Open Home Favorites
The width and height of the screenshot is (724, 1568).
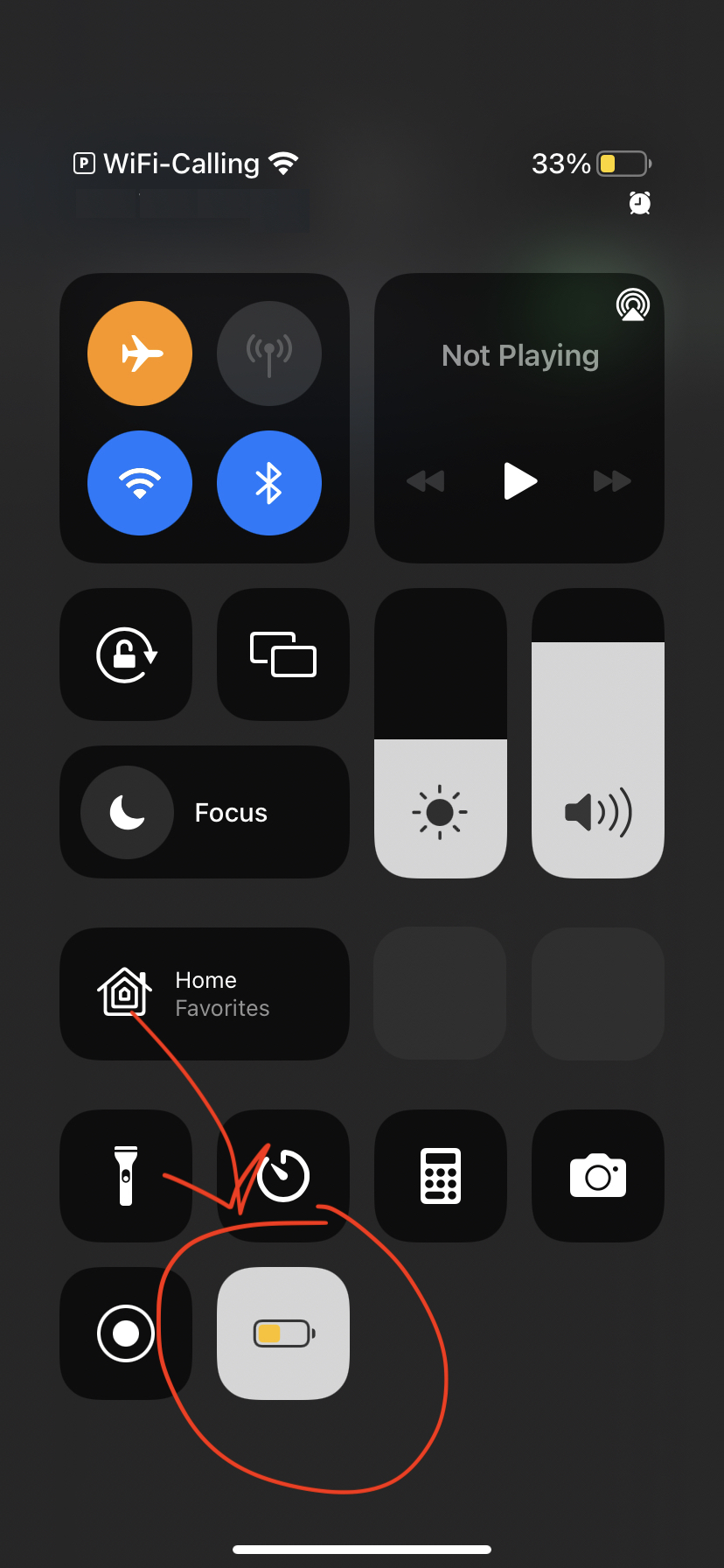click(x=205, y=994)
